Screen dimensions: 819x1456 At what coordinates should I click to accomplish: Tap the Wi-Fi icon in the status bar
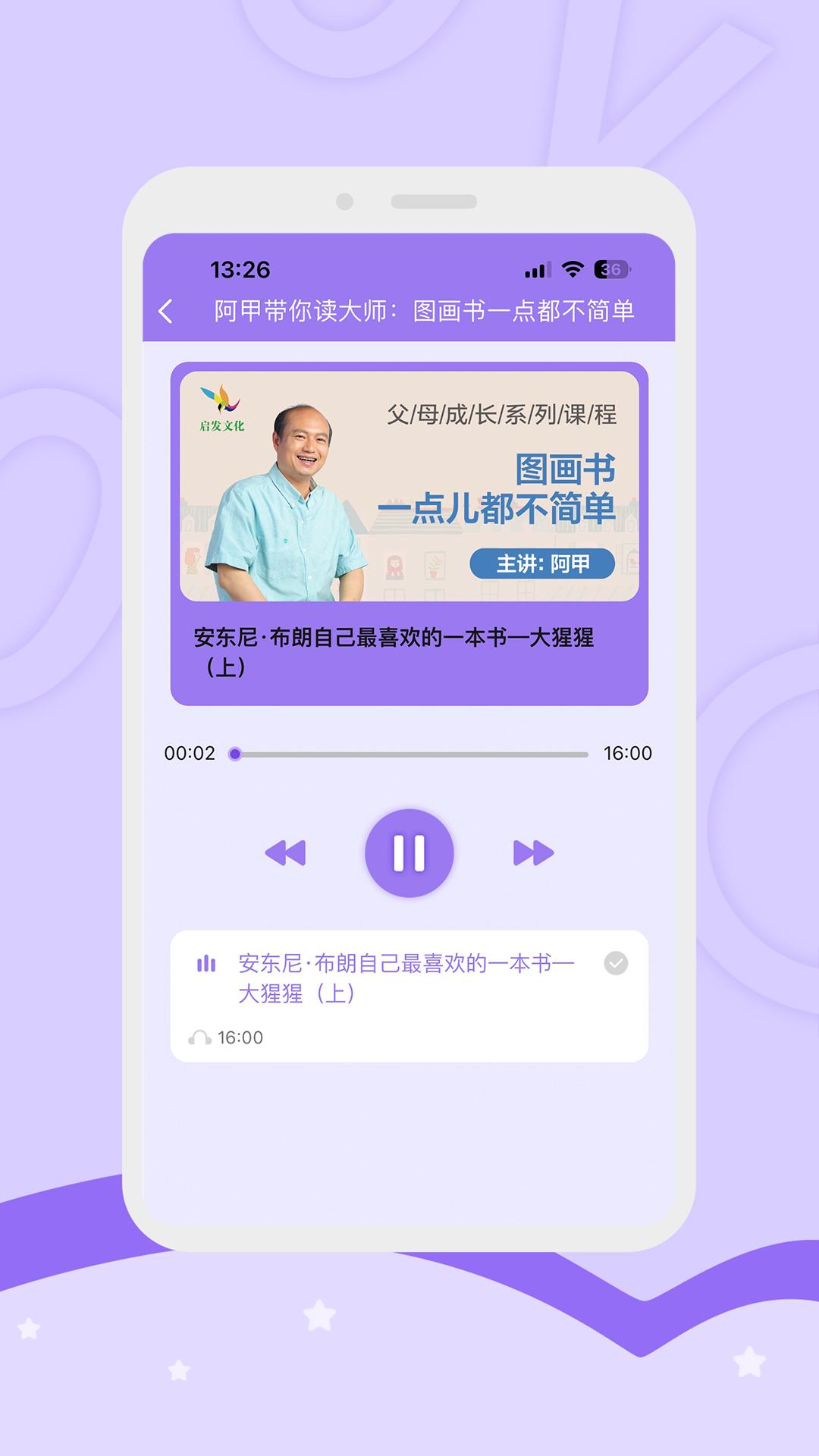[x=574, y=267]
